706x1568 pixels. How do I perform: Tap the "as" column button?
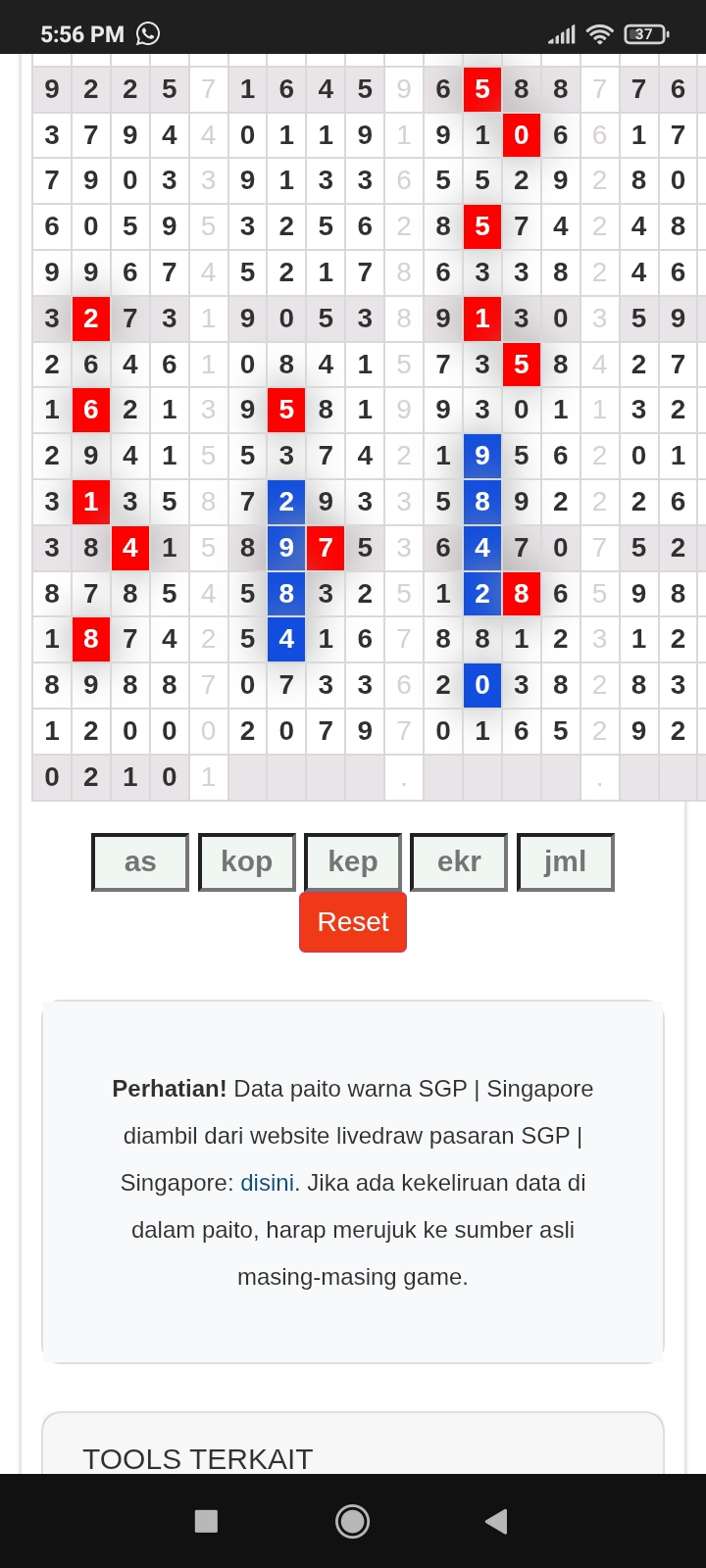click(140, 861)
